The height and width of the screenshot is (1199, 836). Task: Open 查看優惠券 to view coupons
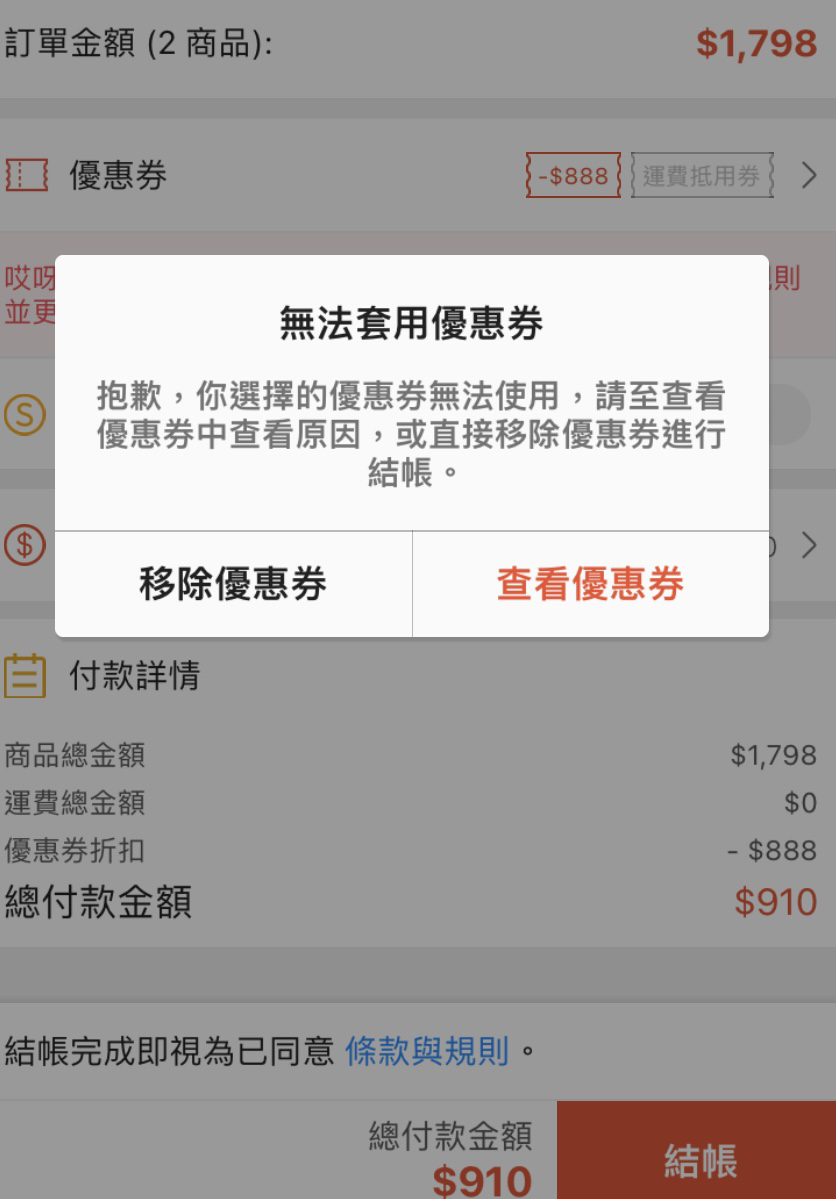pos(590,584)
